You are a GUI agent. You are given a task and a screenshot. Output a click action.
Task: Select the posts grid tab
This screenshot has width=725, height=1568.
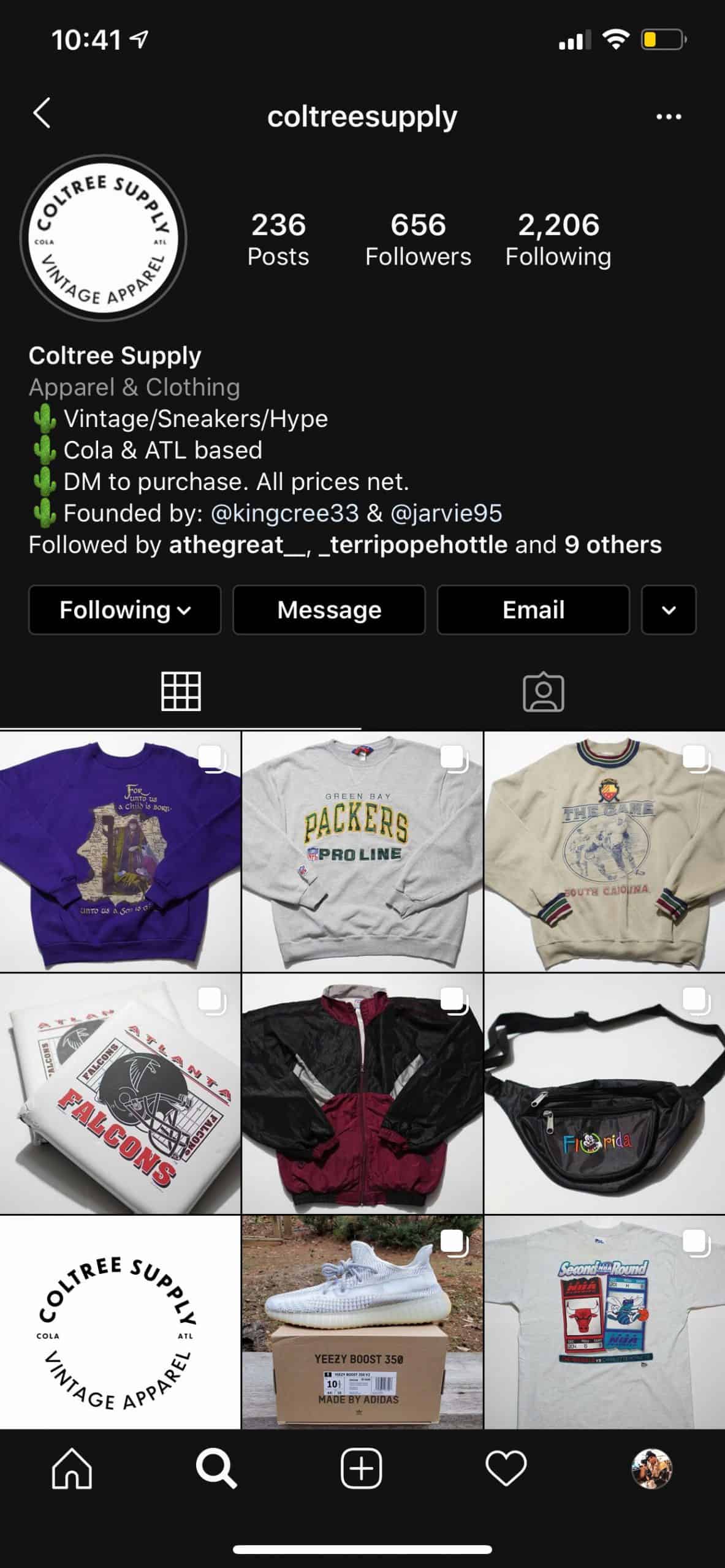point(181,692)
